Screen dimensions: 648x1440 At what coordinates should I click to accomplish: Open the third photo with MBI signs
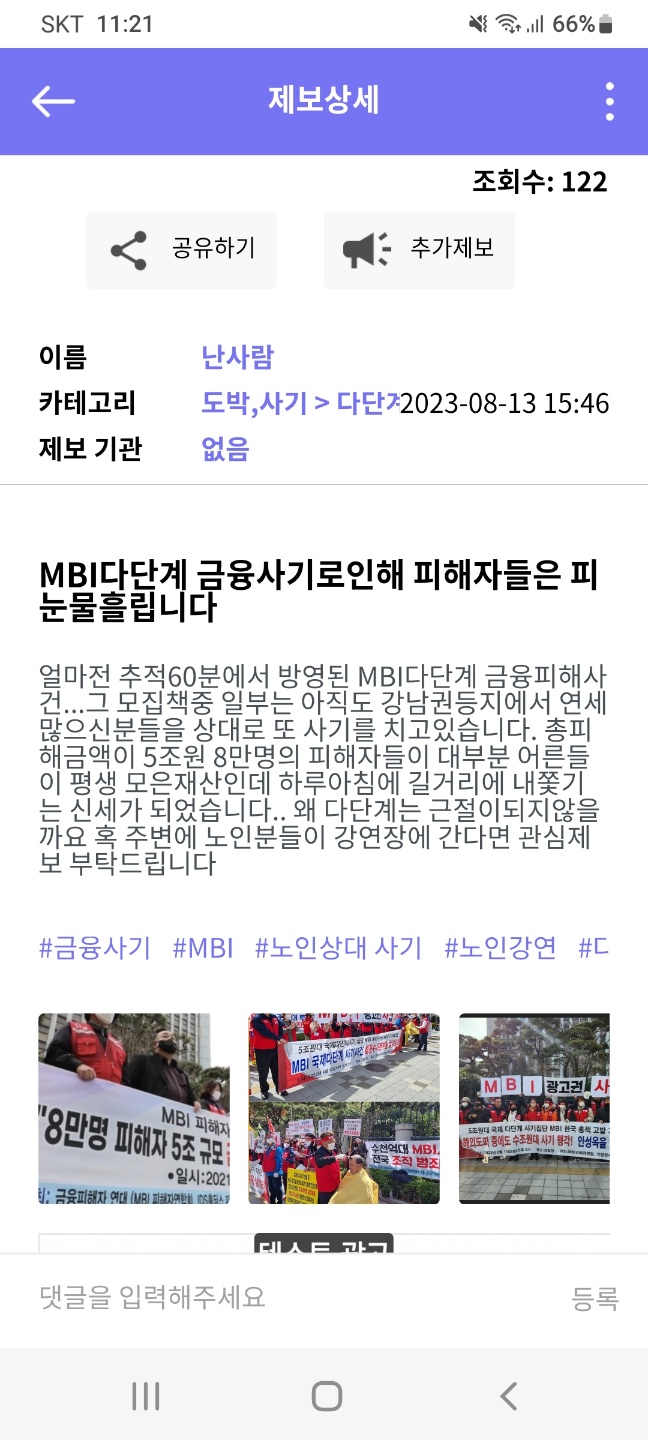coord(534,1108)
